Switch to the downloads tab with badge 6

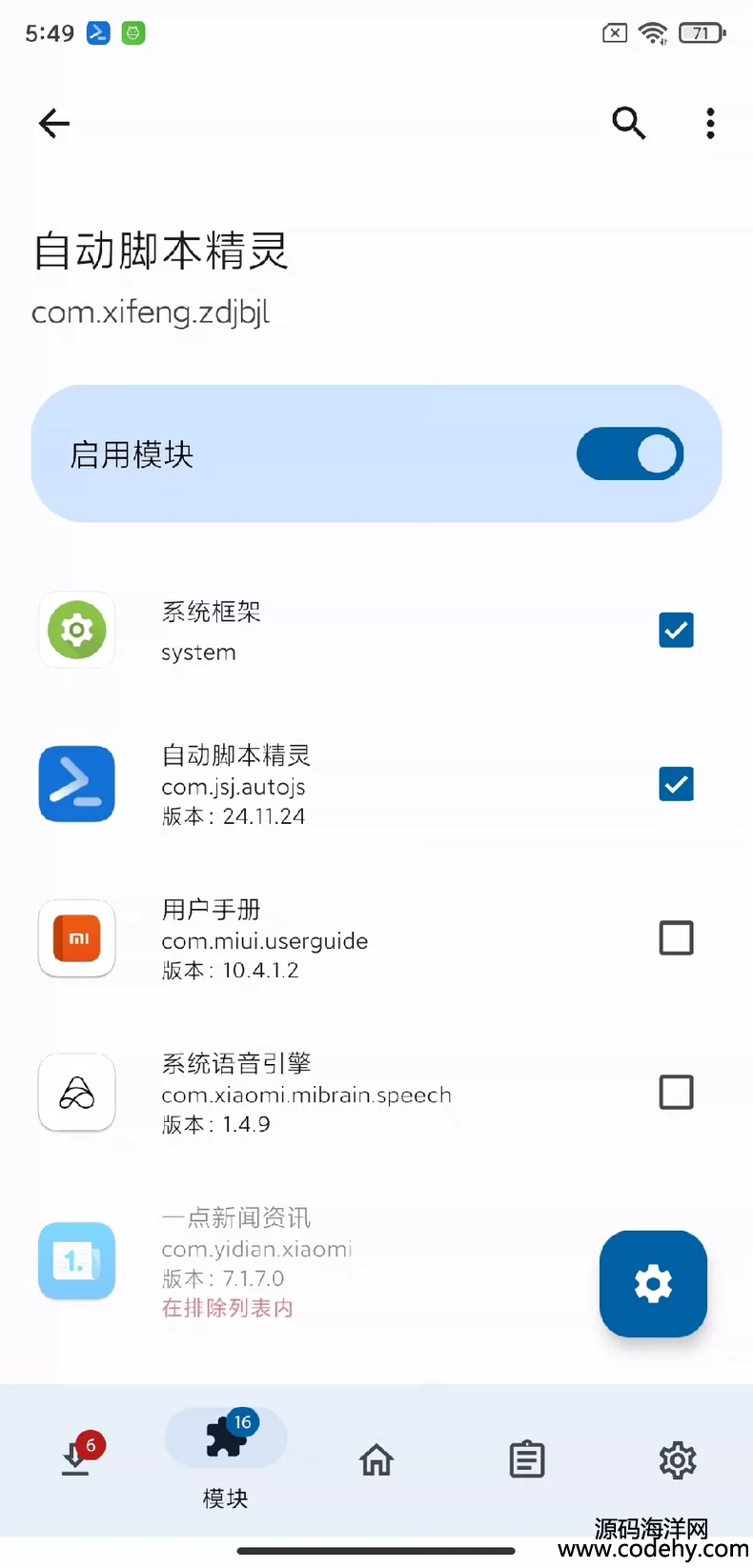76,1458
